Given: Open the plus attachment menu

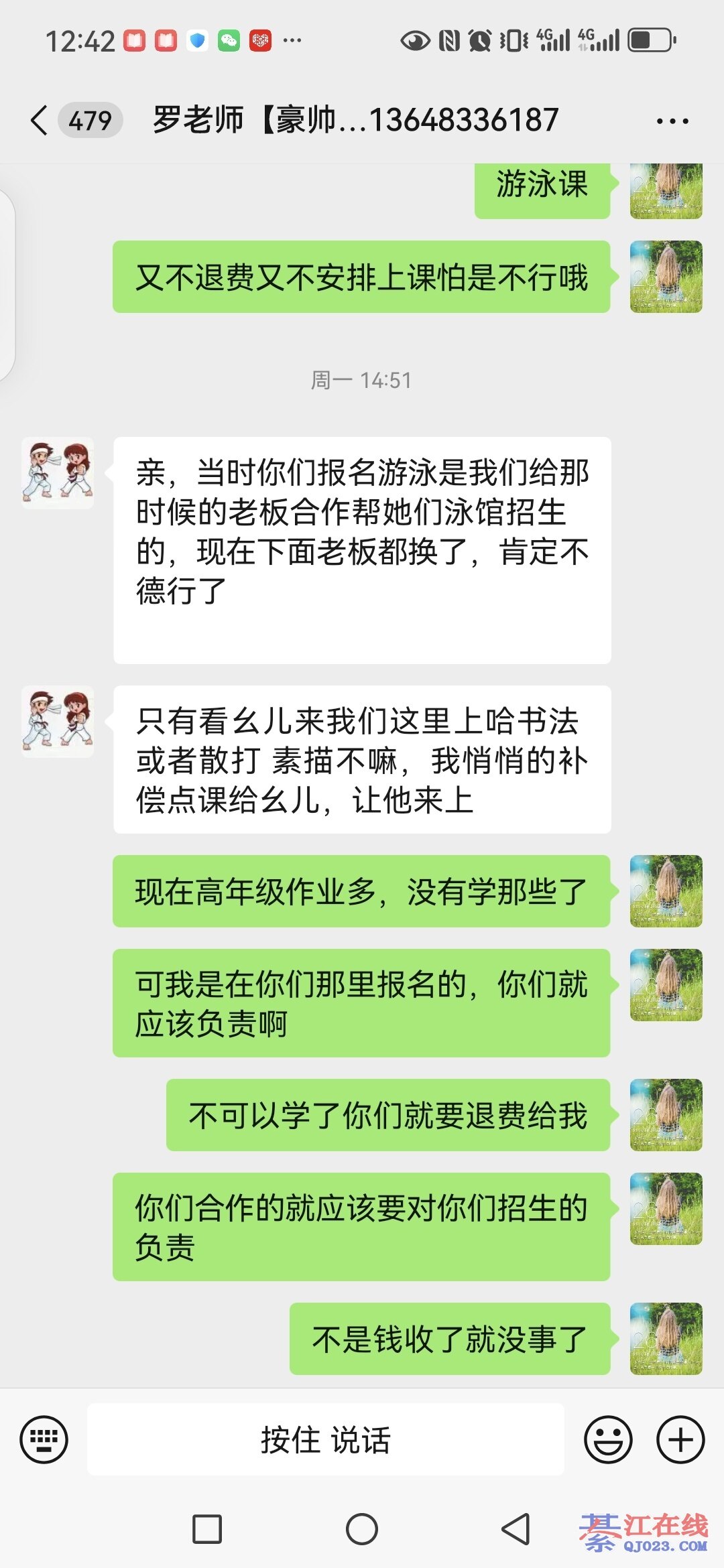Looking at the screenshot, I should click(680, 1439).
